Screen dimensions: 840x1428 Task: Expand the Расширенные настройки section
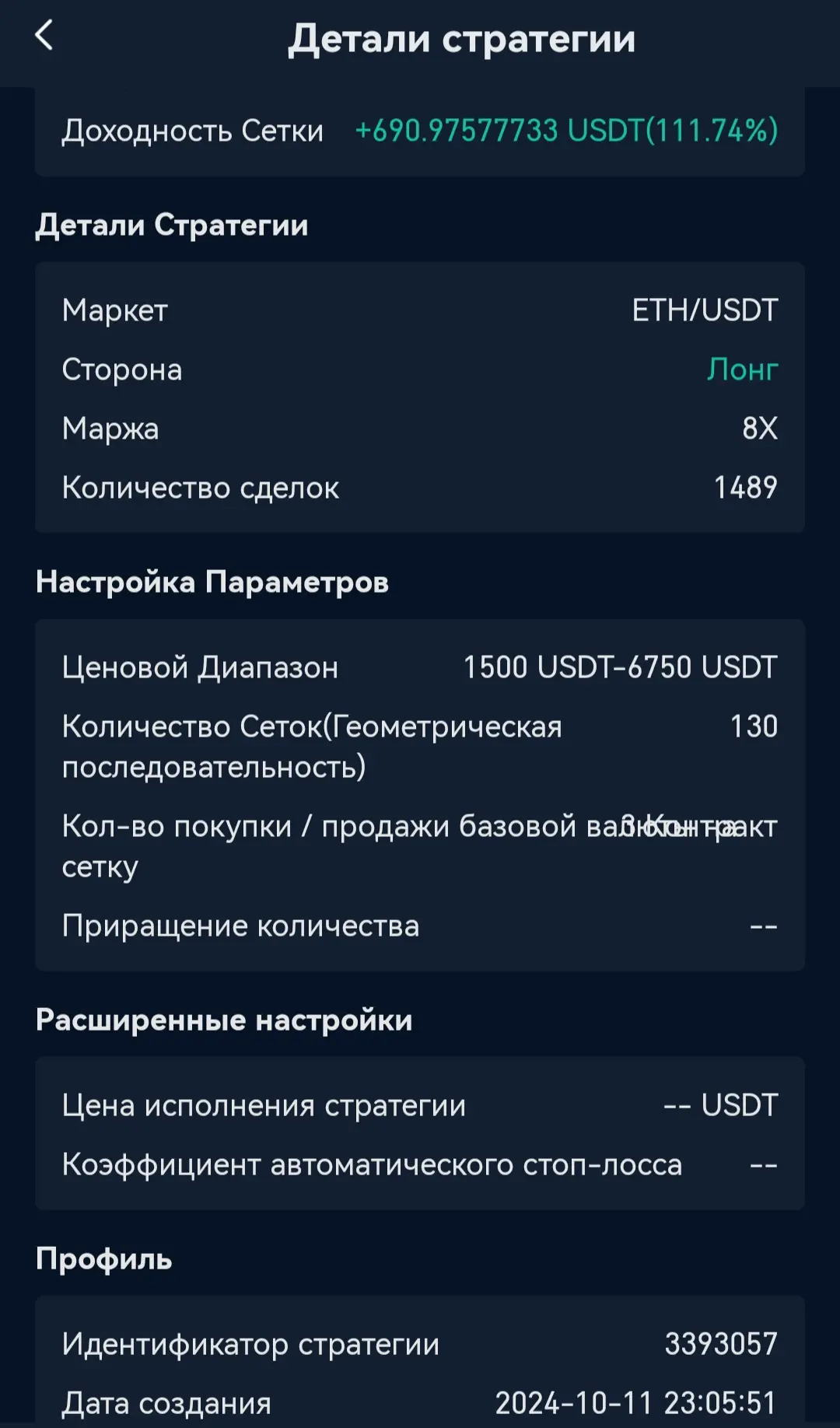click(x=224, y=1019)
